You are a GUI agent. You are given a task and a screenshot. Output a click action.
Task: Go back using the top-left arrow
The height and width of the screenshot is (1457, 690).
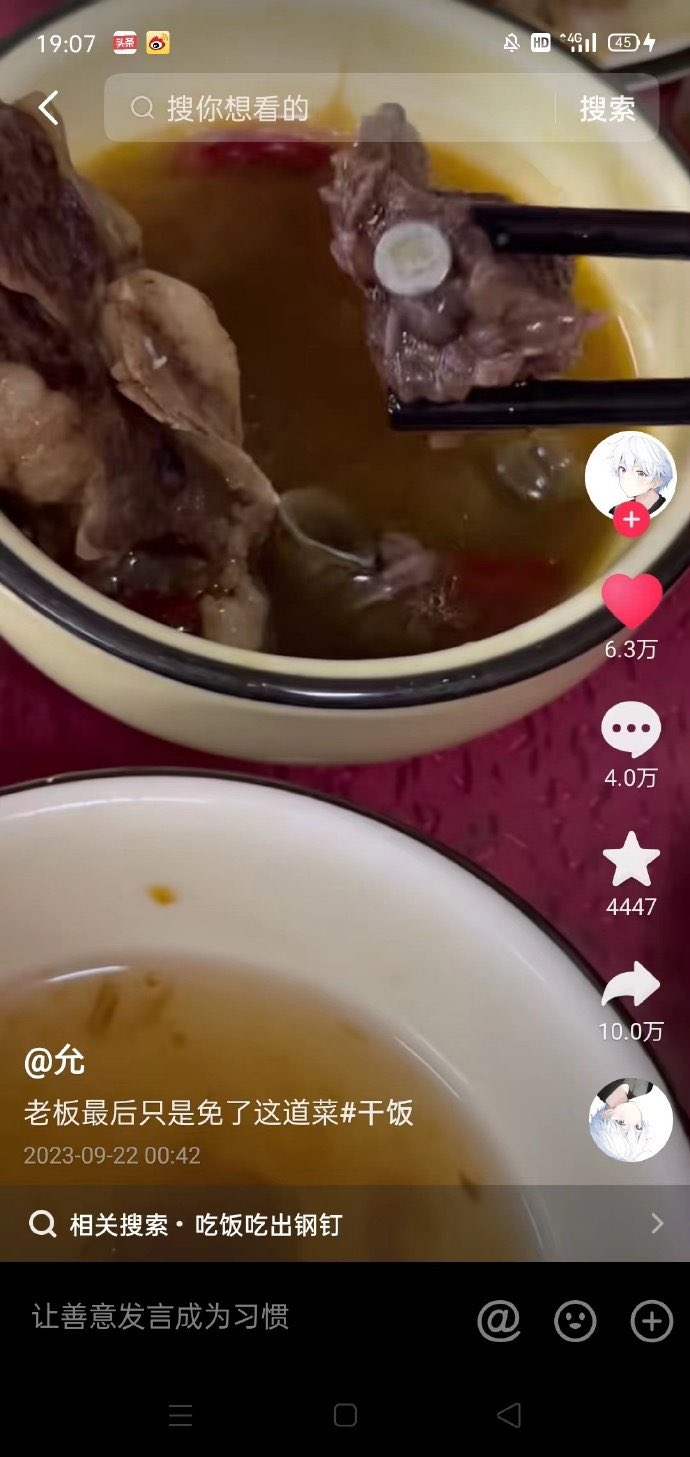coord(48,108)
